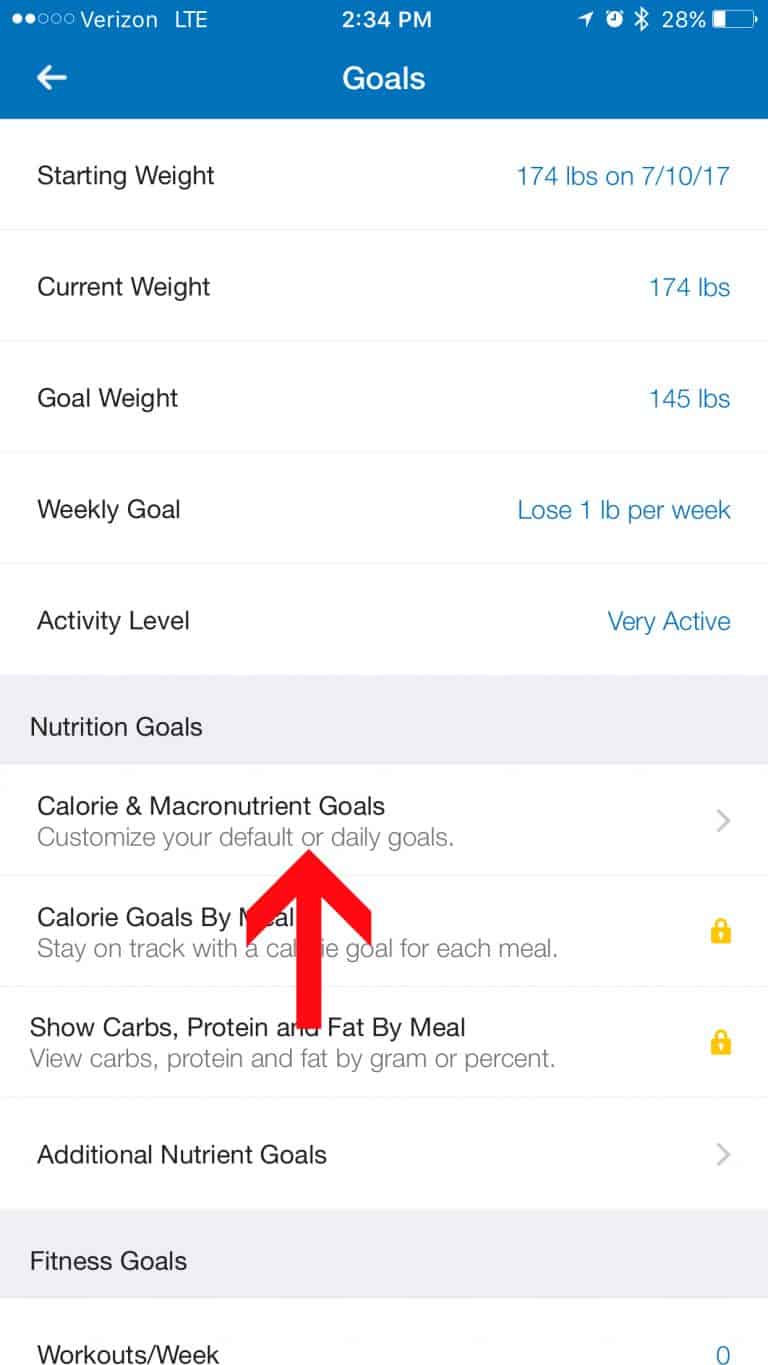
Task: Change the Goal Weight value
Action: (x=384, y=397)
